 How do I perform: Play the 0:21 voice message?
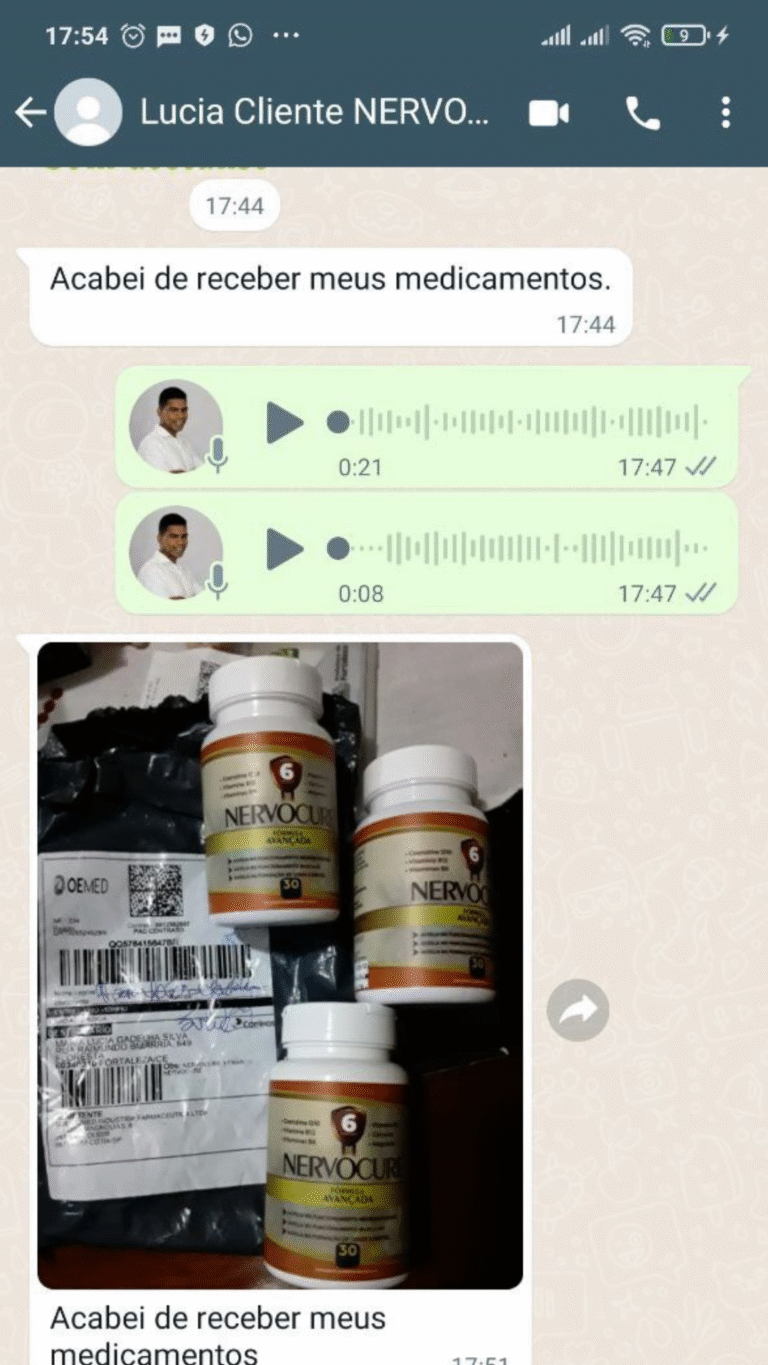pos(285,423)
